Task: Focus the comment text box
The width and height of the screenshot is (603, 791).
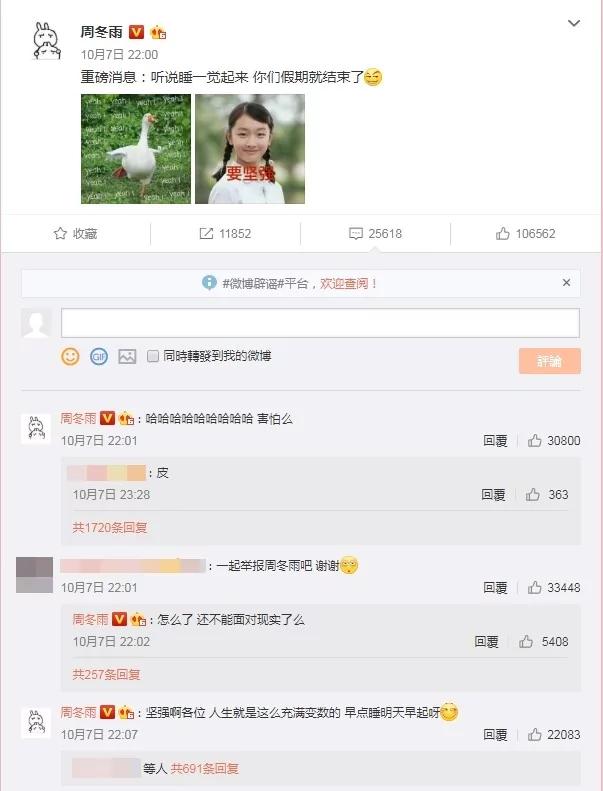Action: [320, 323]
